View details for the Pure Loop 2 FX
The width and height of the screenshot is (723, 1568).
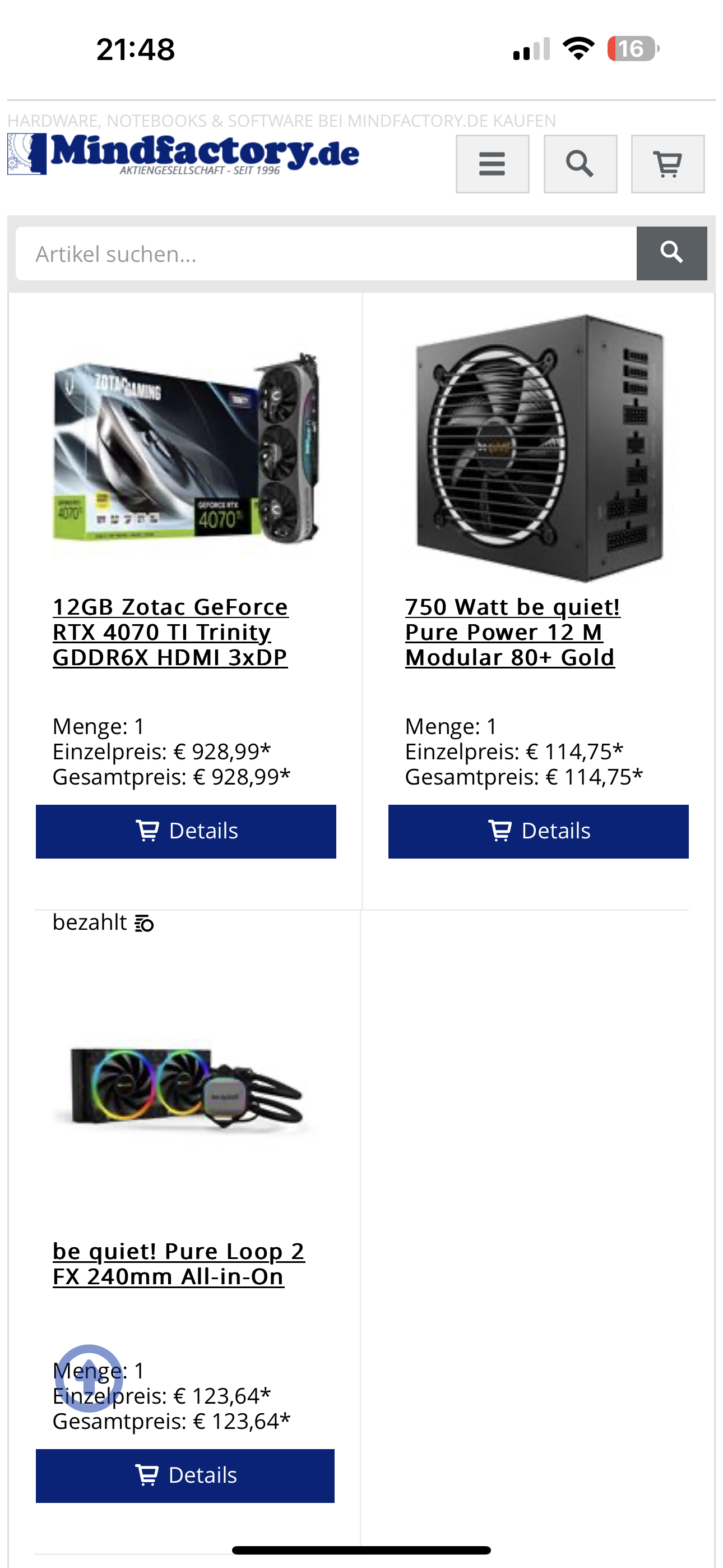pyautogui.click(x=185, y=1475)
